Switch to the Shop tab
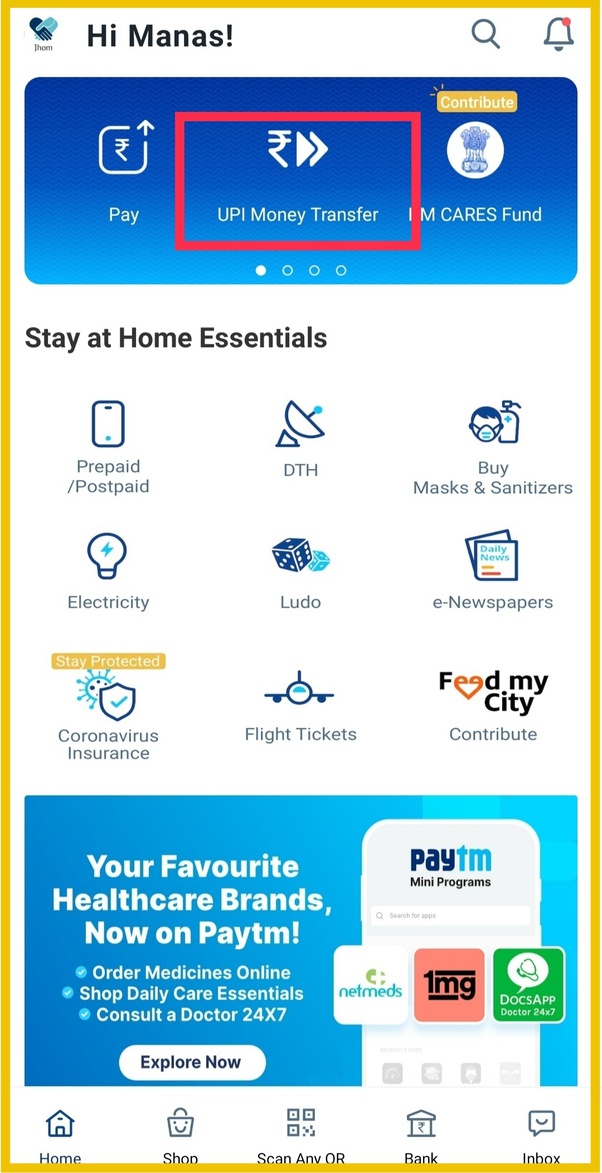 pyautogui.click(x=180, y=1135)
